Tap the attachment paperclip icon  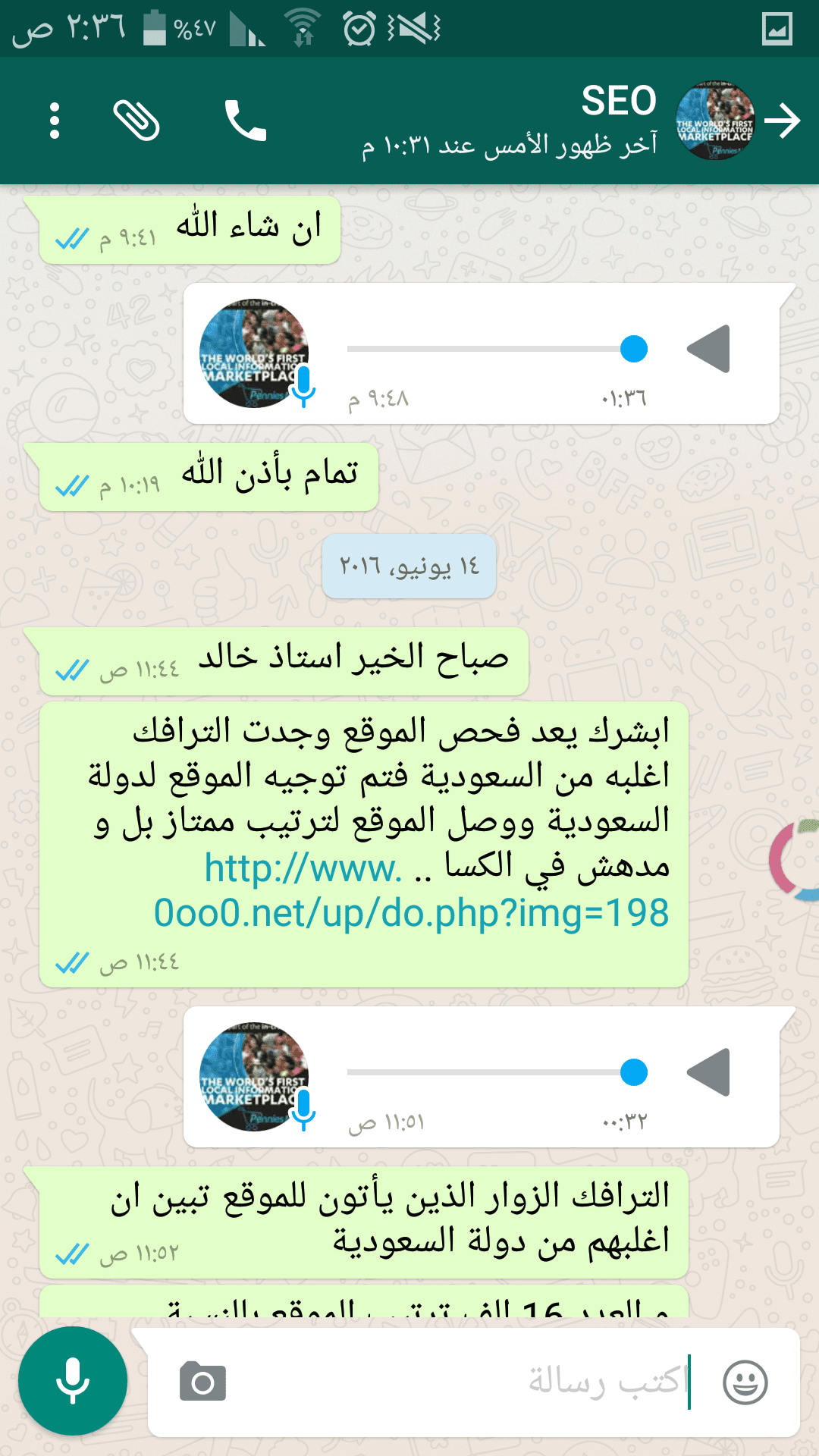(136, 121)
